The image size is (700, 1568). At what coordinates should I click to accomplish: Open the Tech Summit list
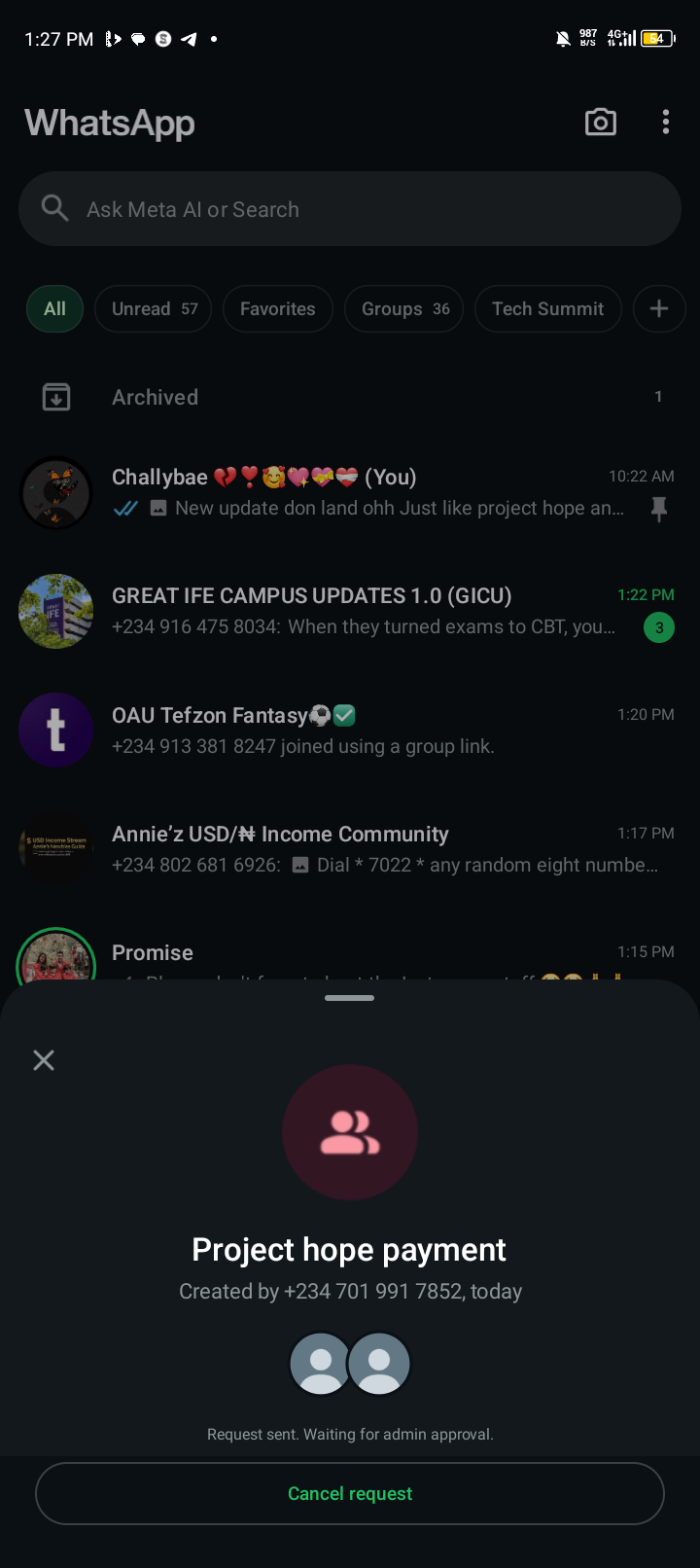547,308
